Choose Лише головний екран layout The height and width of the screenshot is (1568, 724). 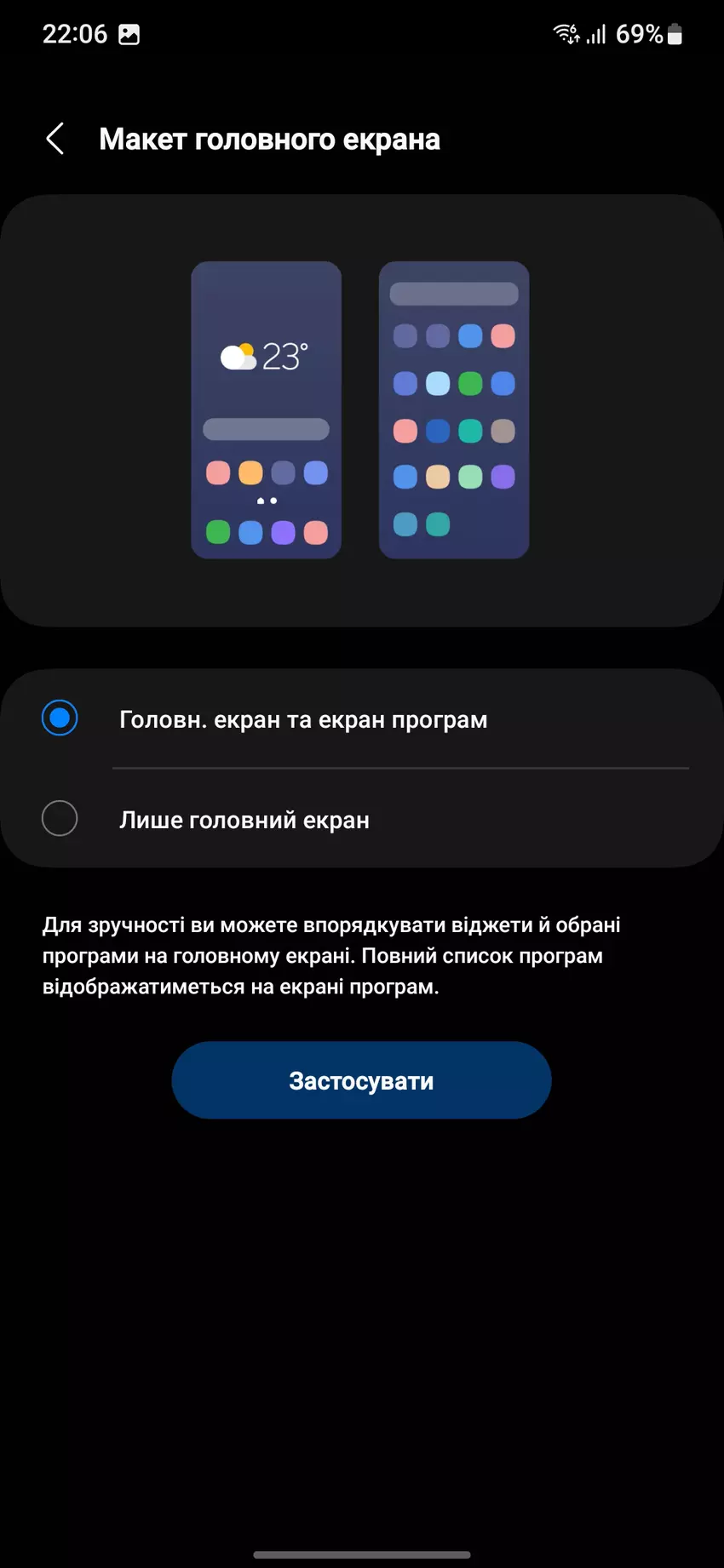tap(60, 819)
